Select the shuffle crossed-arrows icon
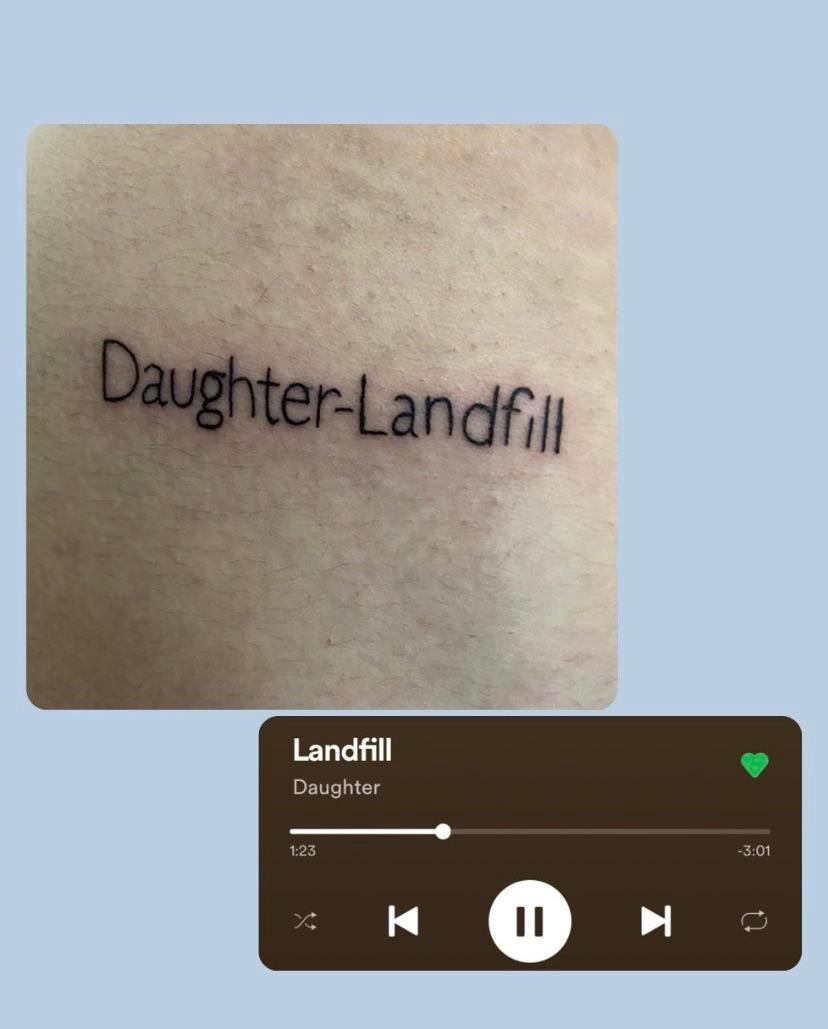 click(x=305, y=921)
